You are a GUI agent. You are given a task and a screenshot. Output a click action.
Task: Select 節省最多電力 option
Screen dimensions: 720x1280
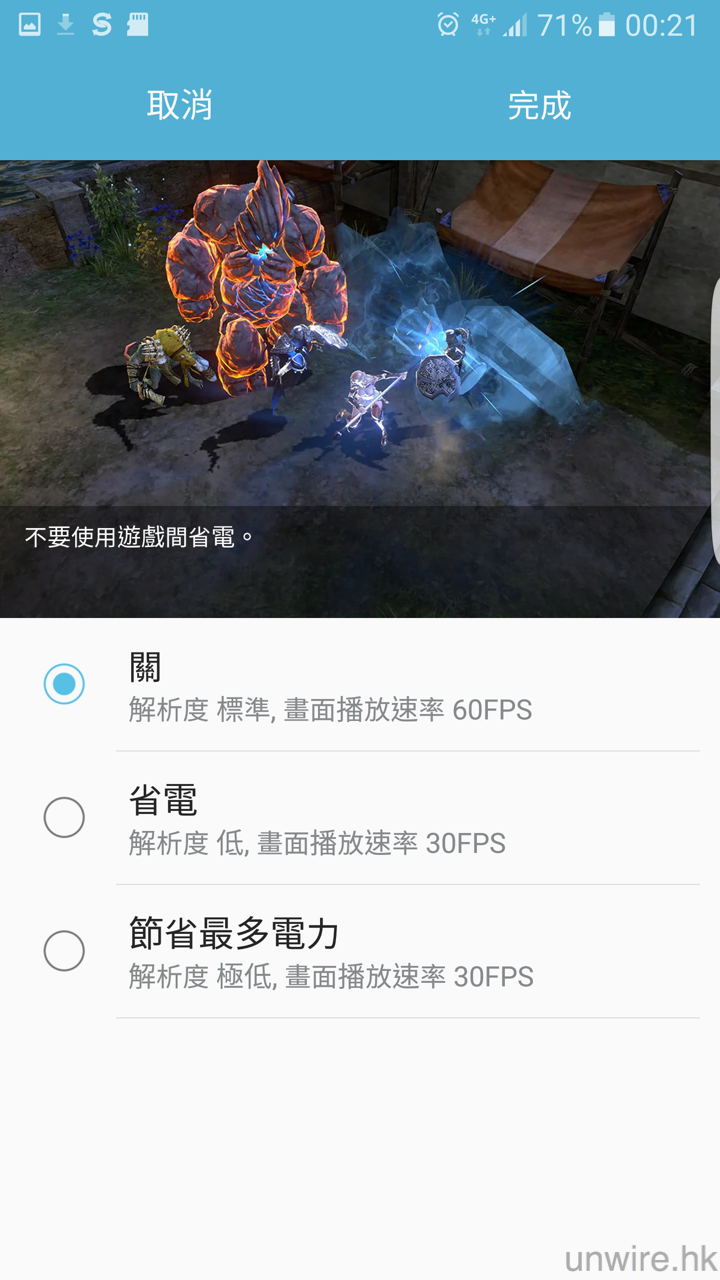(x=64, y=951)
